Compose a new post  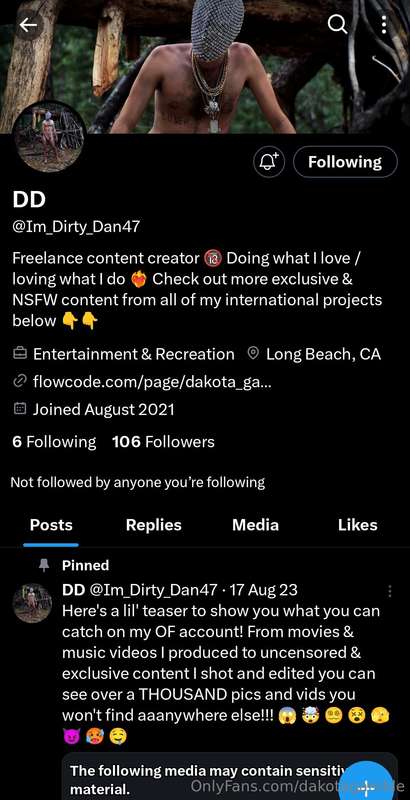click(x=366, y=784)
